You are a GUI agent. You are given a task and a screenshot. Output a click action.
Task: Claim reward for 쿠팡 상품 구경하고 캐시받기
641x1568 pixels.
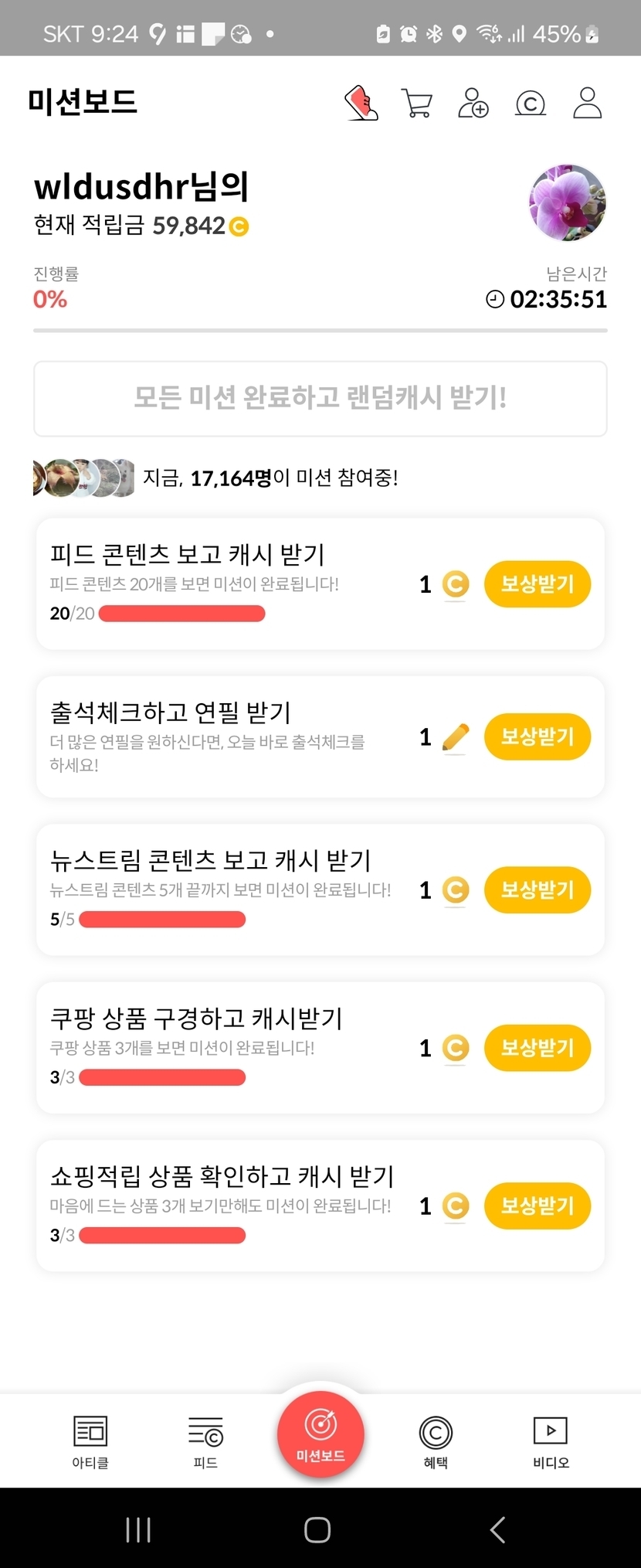click(537, 1047)
